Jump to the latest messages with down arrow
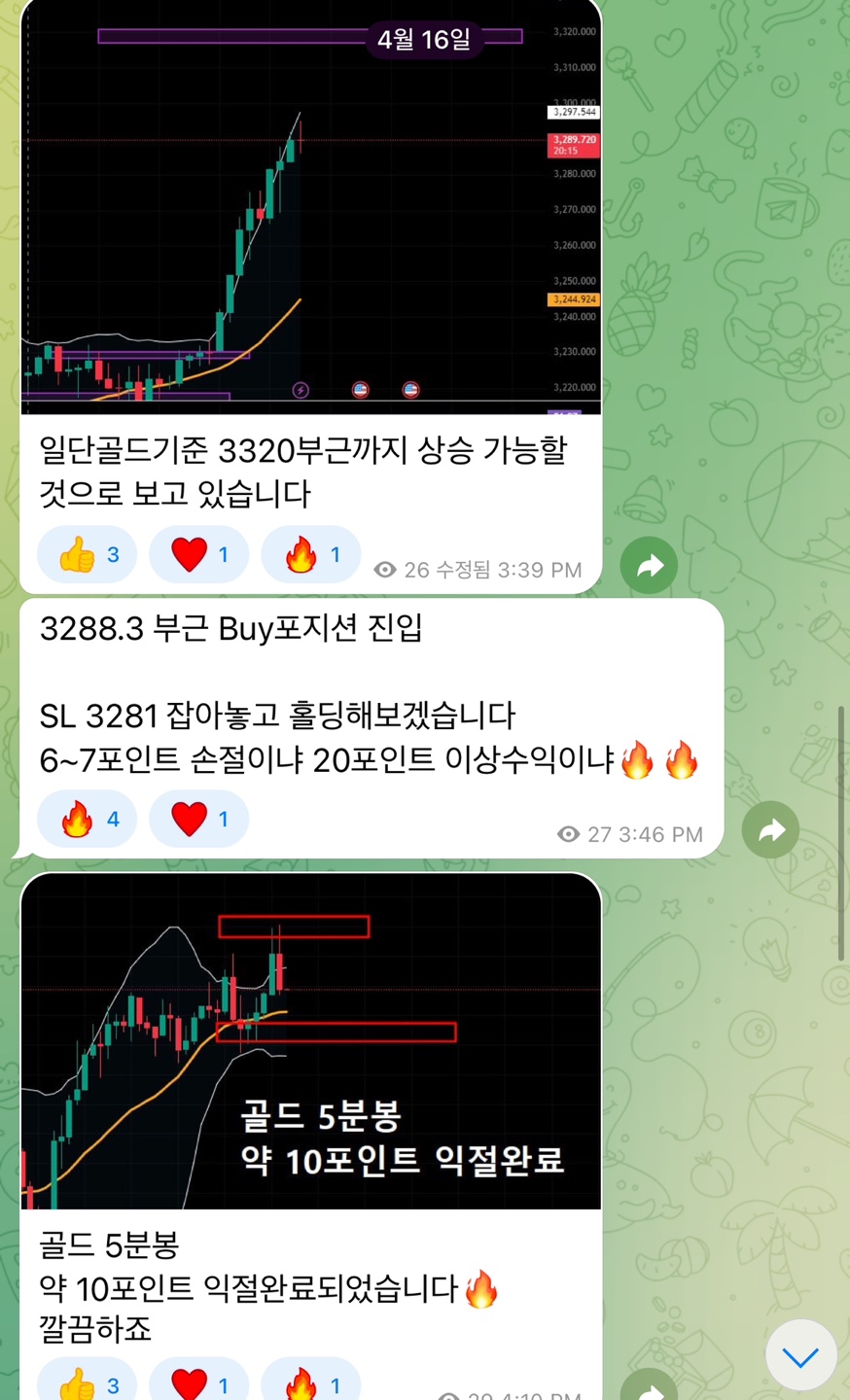Image resolution: width=850 pixels, height=1400 pixels. 800,1356
